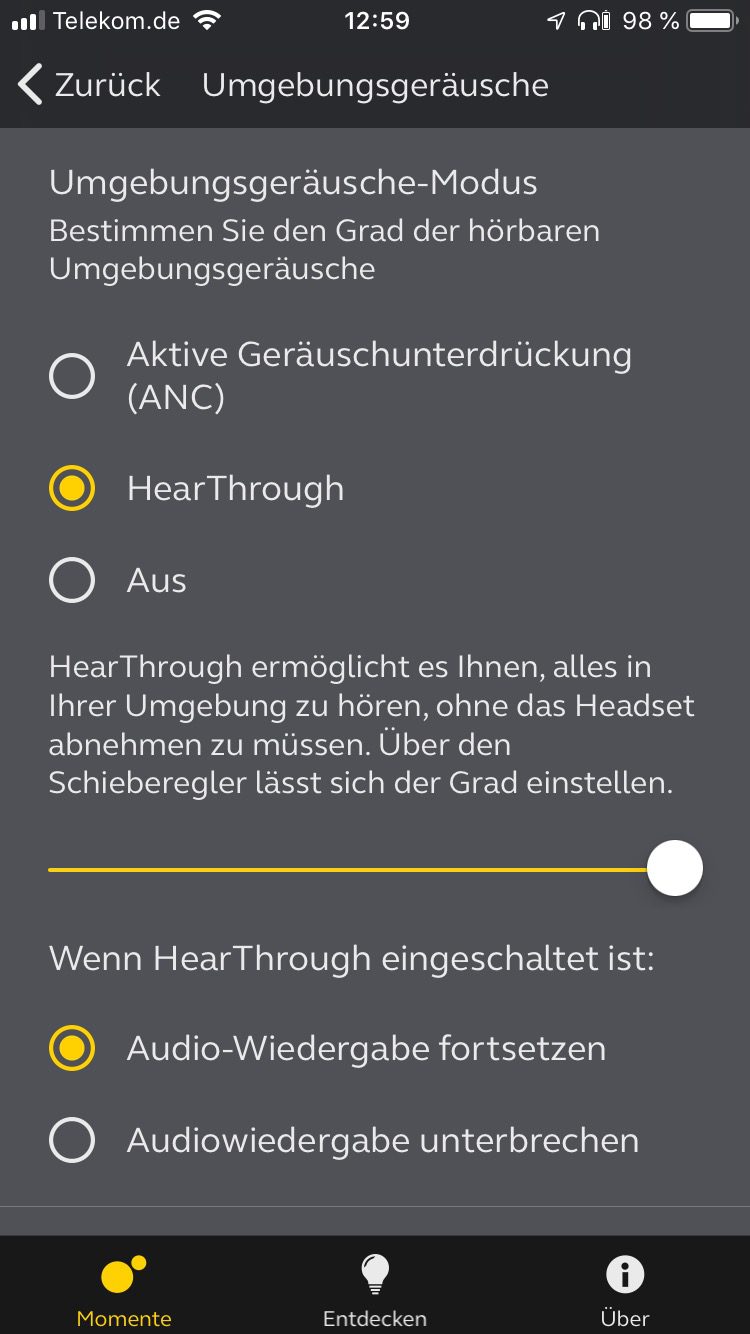Choose Audiowiedergabe unterbrechen

tap(72, 1140)
